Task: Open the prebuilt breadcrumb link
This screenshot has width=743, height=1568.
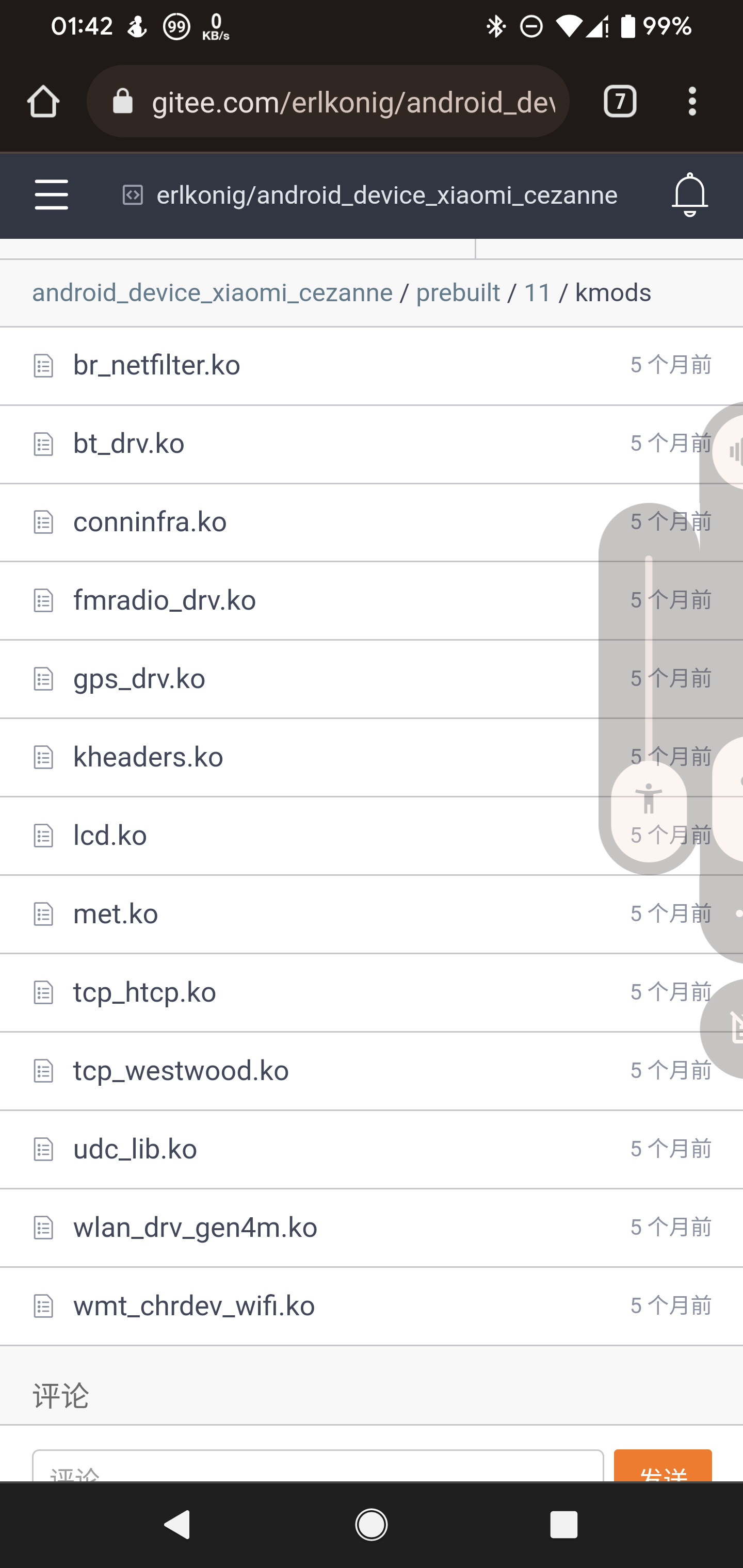Action: 458,292
